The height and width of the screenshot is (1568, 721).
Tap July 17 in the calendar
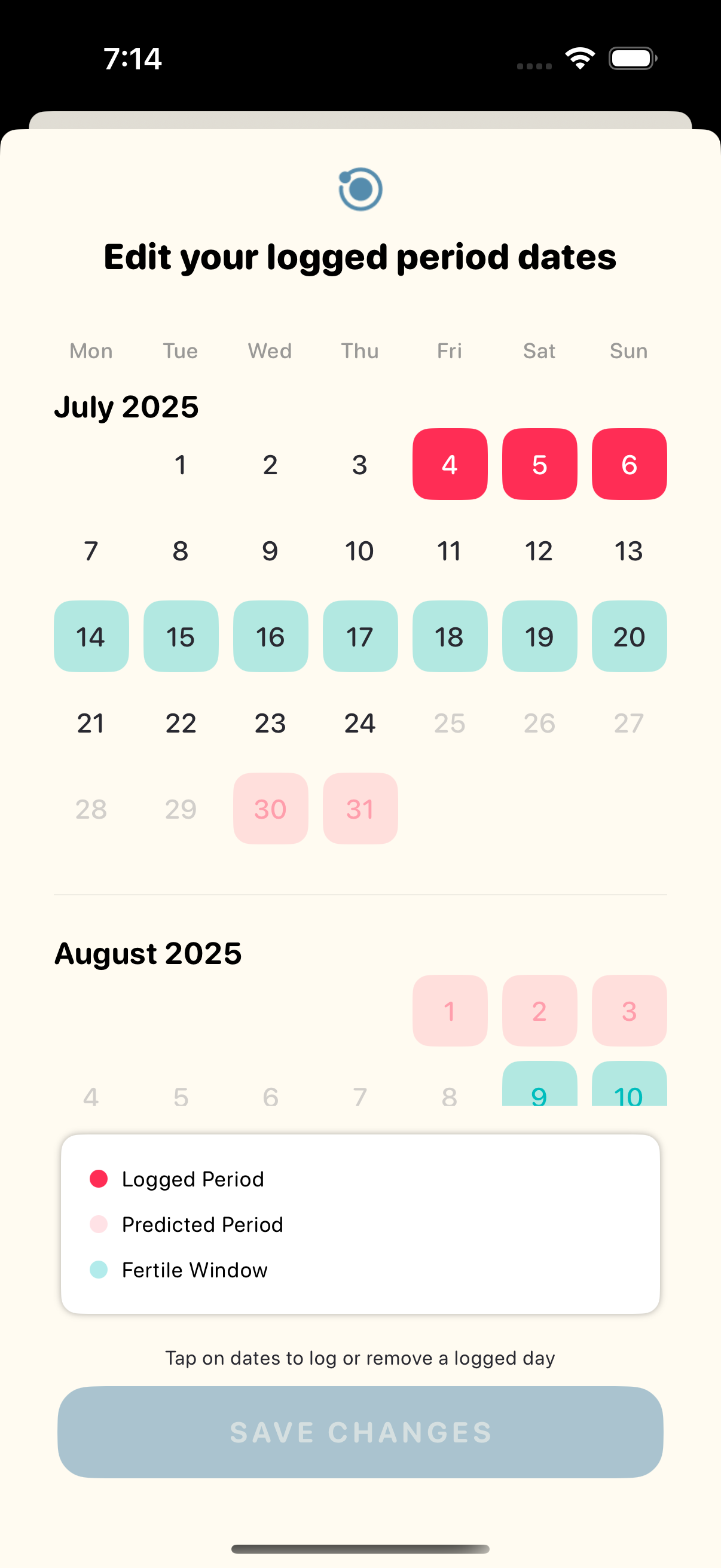[x=360, y=636]
